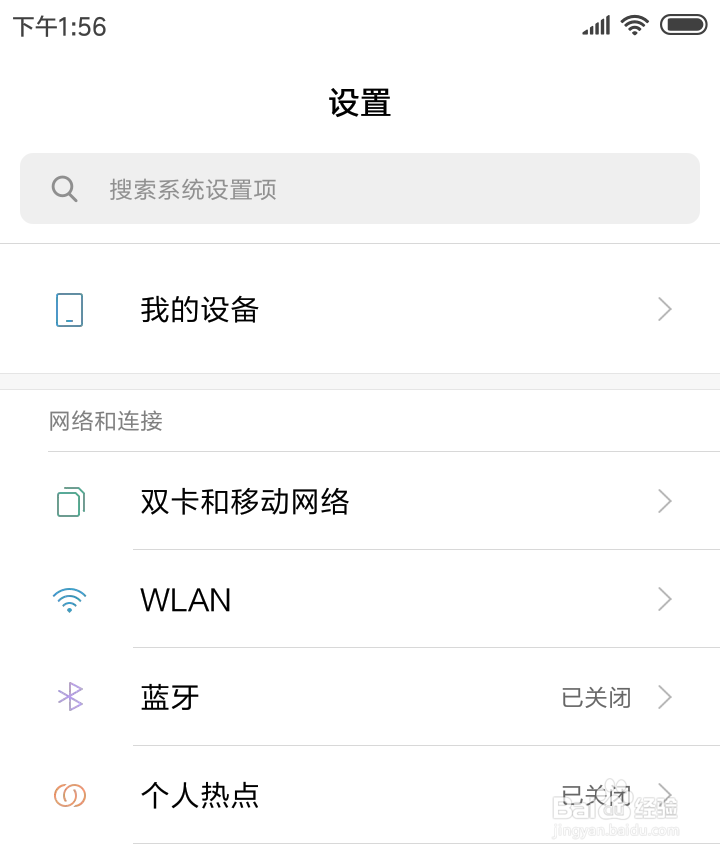Tap the Bluetooth icon

[69, 697]
